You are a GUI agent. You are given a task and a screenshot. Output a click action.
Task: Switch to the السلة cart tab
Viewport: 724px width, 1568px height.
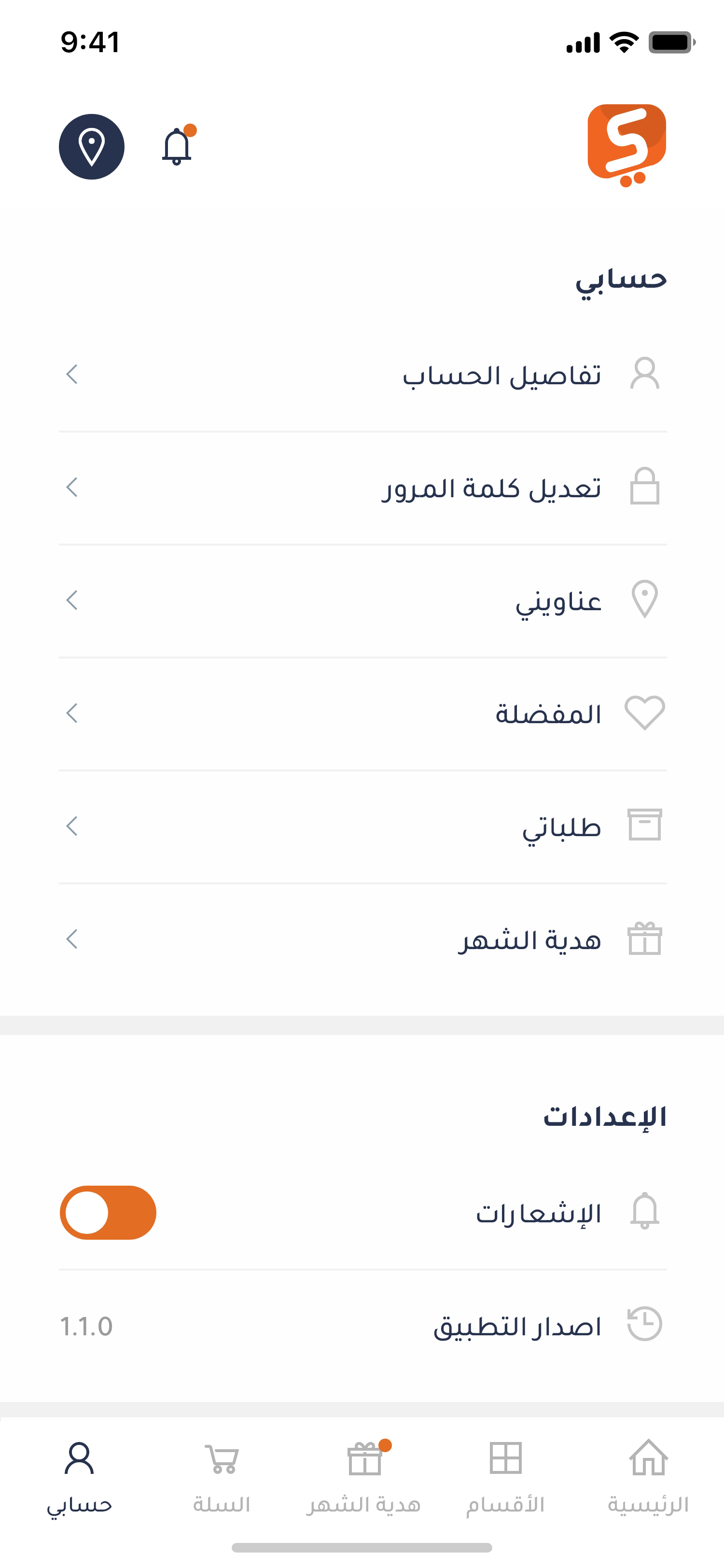point(222,1477)
